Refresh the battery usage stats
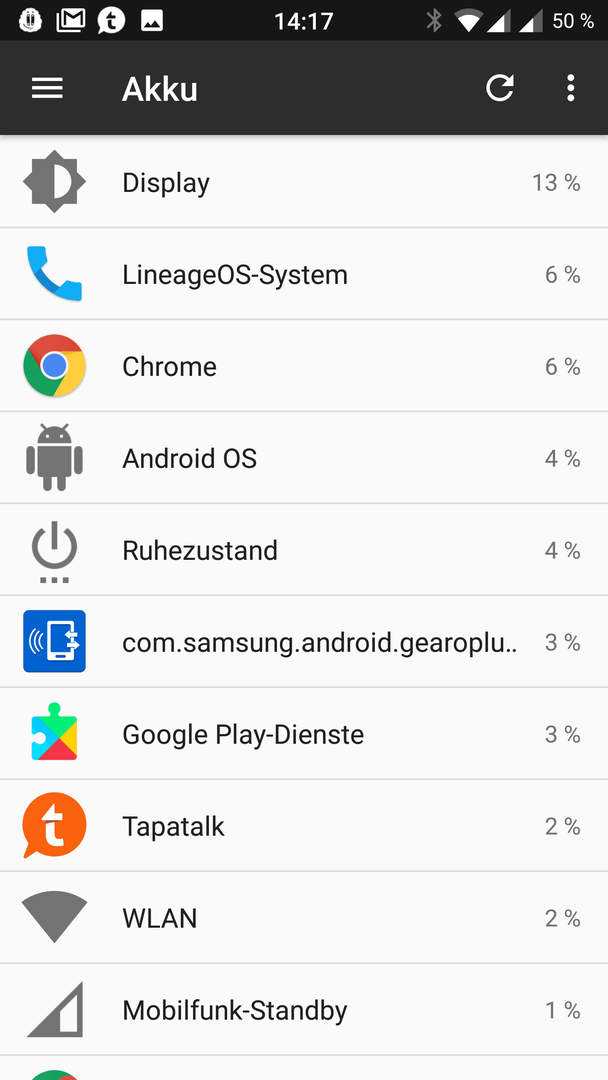Screen dimensions: 608x1080 tap(500, 88)
